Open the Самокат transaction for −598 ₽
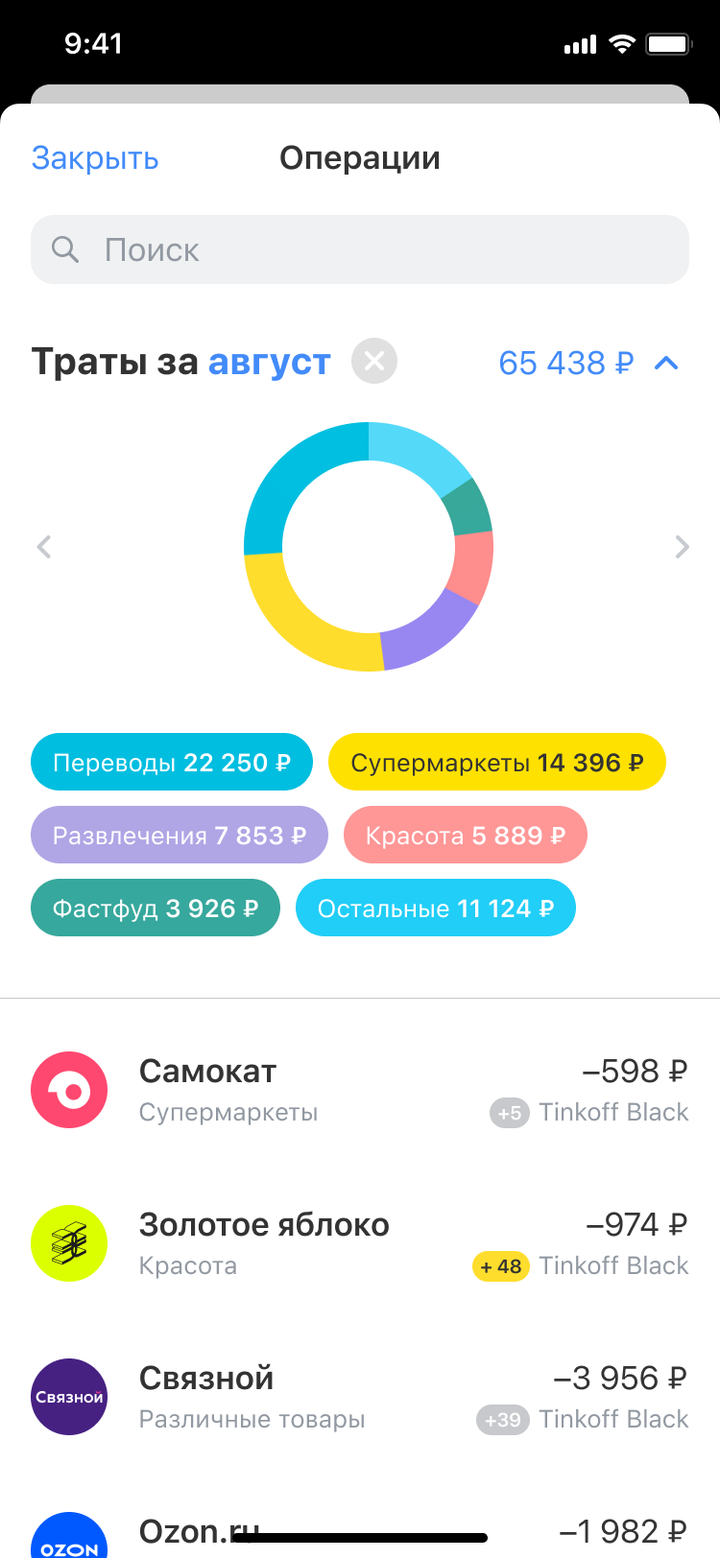 click(360, 1090)
